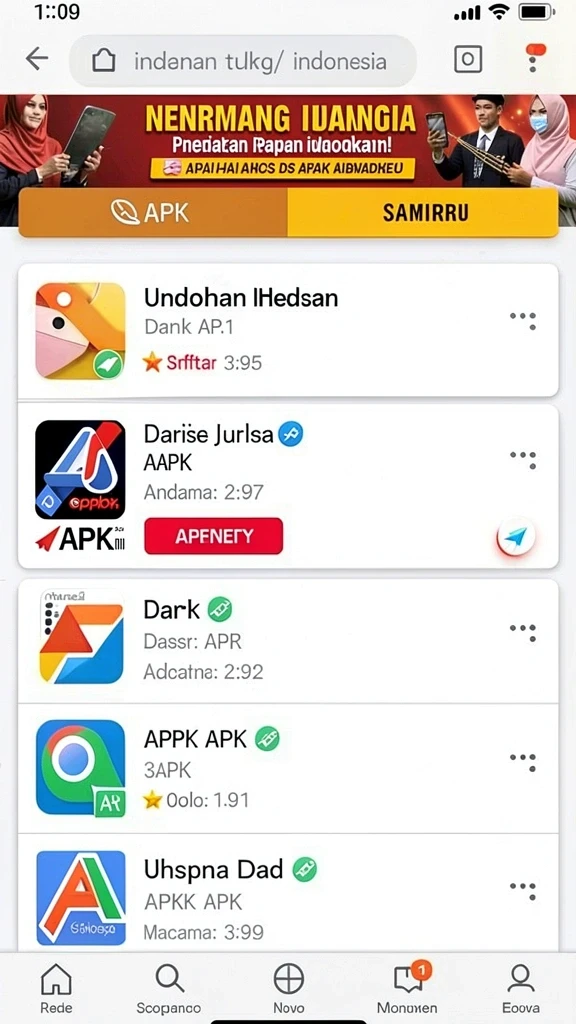Open the tab switcher icon

coord(468,60)
